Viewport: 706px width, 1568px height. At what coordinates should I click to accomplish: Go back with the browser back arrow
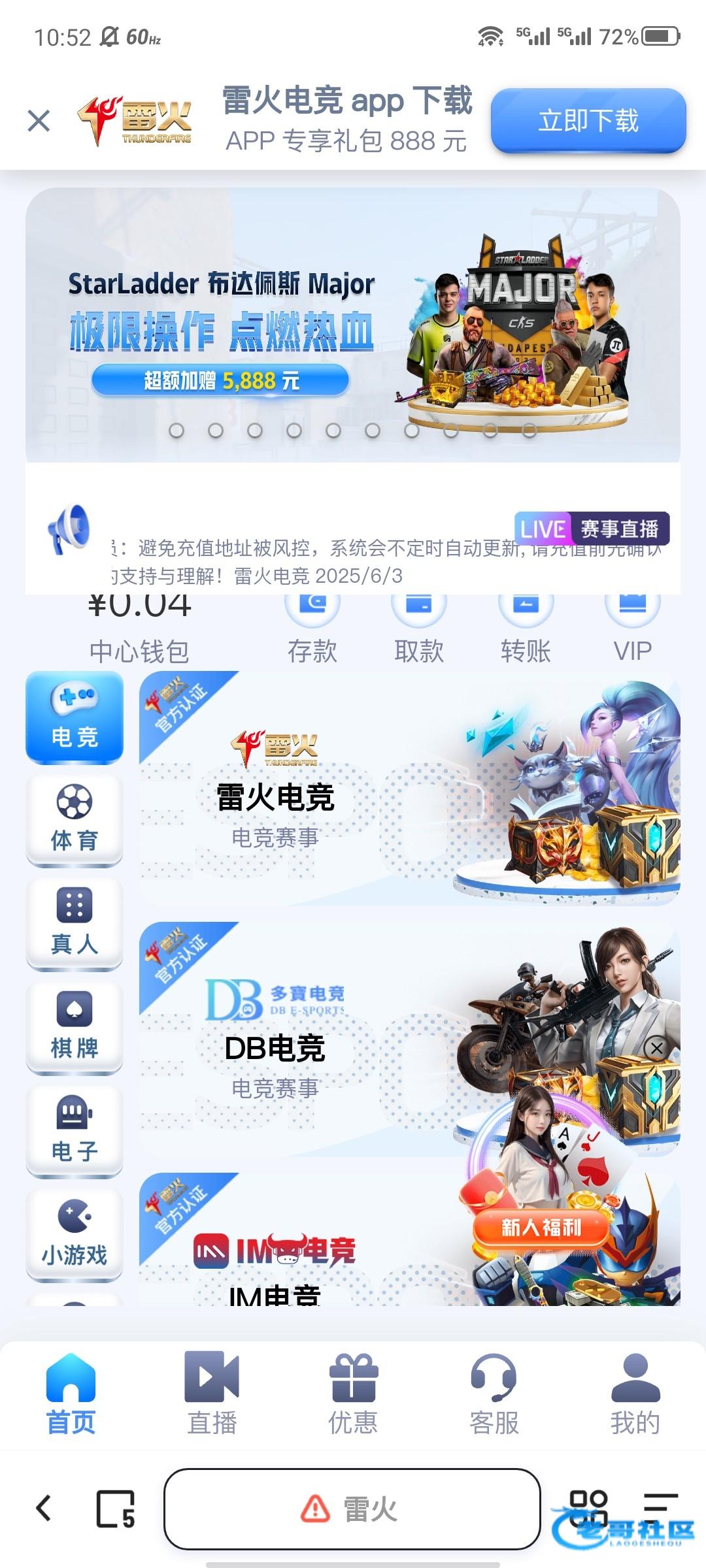44,1508
